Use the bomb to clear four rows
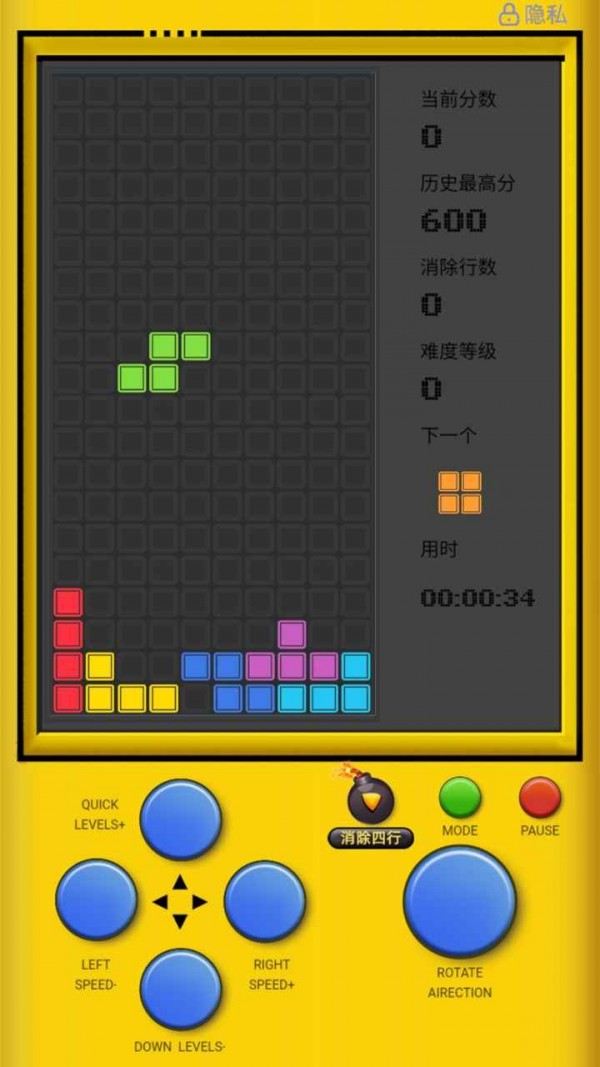 point(371,803)
